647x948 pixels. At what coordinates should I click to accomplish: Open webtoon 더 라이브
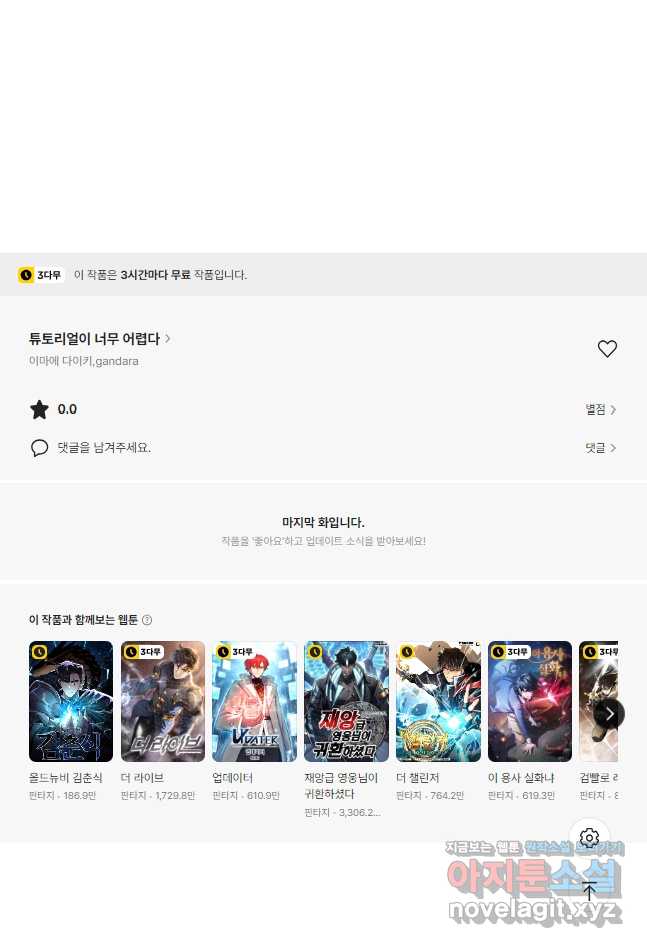163,701
